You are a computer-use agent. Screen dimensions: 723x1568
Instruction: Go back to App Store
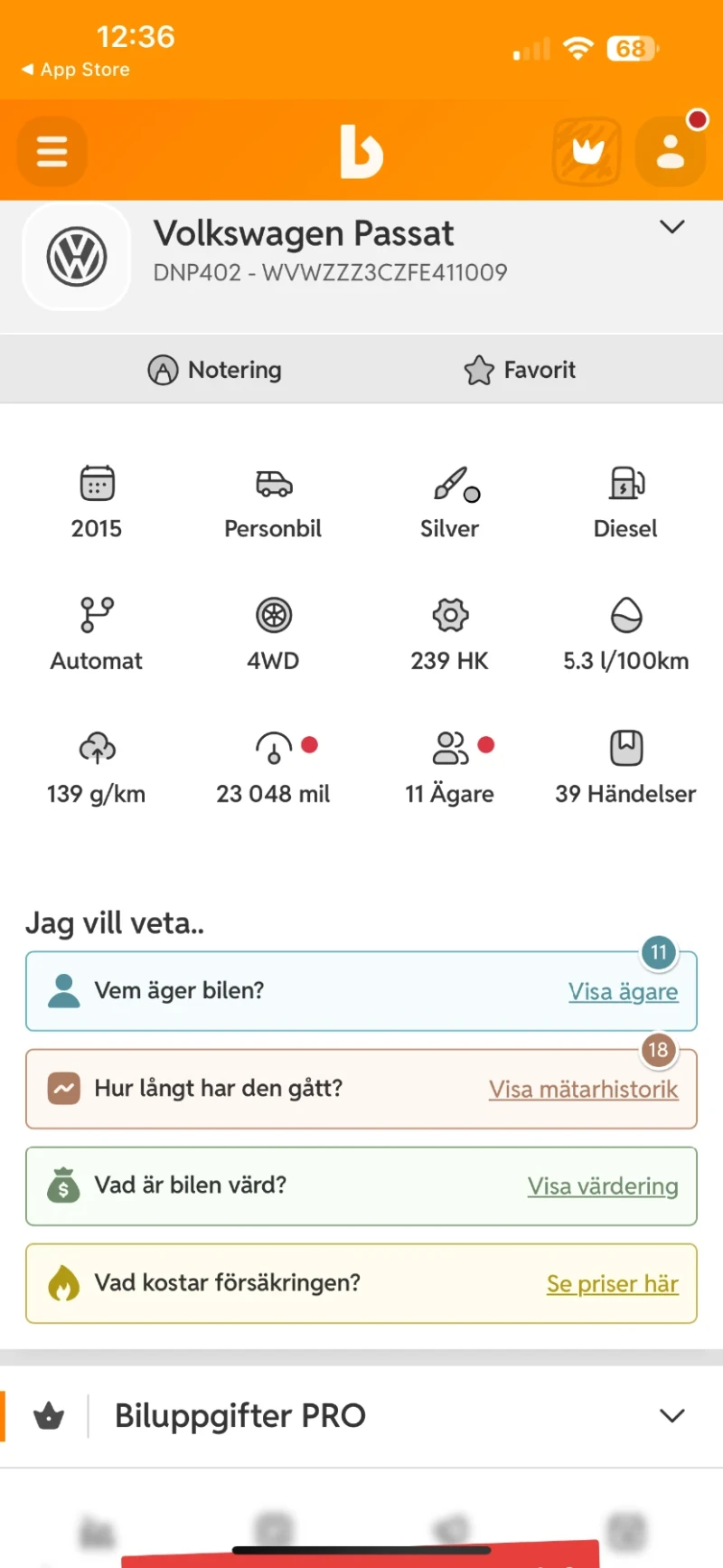pyautogui.click(x=76, y=70)
